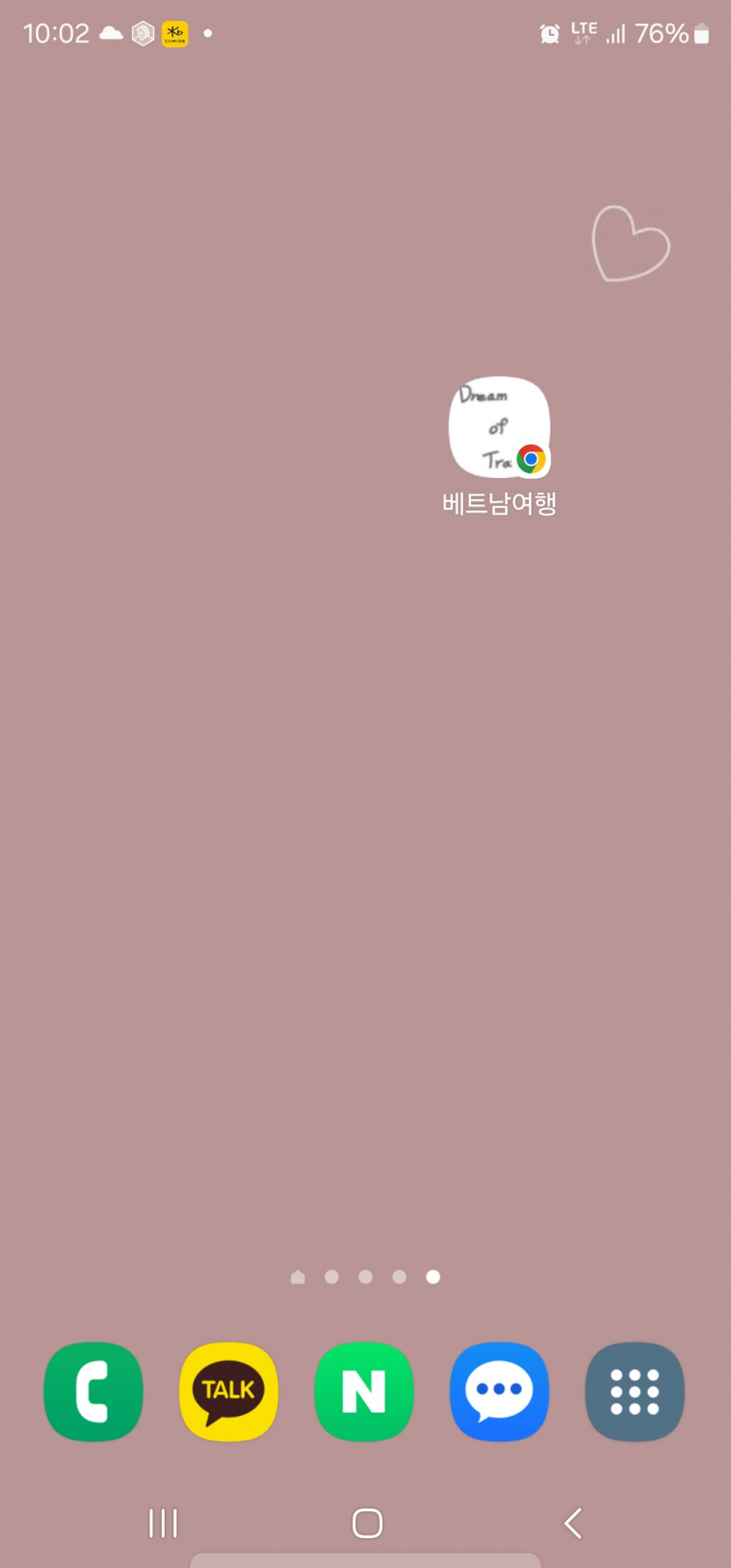Viewport: 731px width, 1568px height.
Task: Open the Phone dialer app
Action: pos(93,1391)
